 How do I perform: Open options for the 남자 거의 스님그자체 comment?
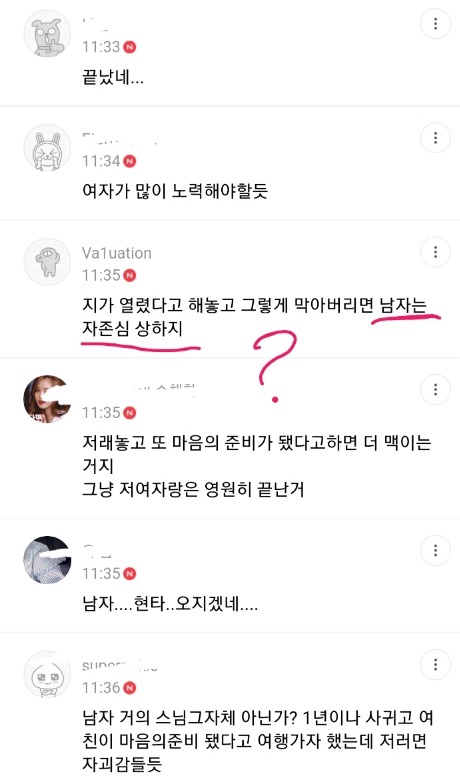[x=436, y=664]
